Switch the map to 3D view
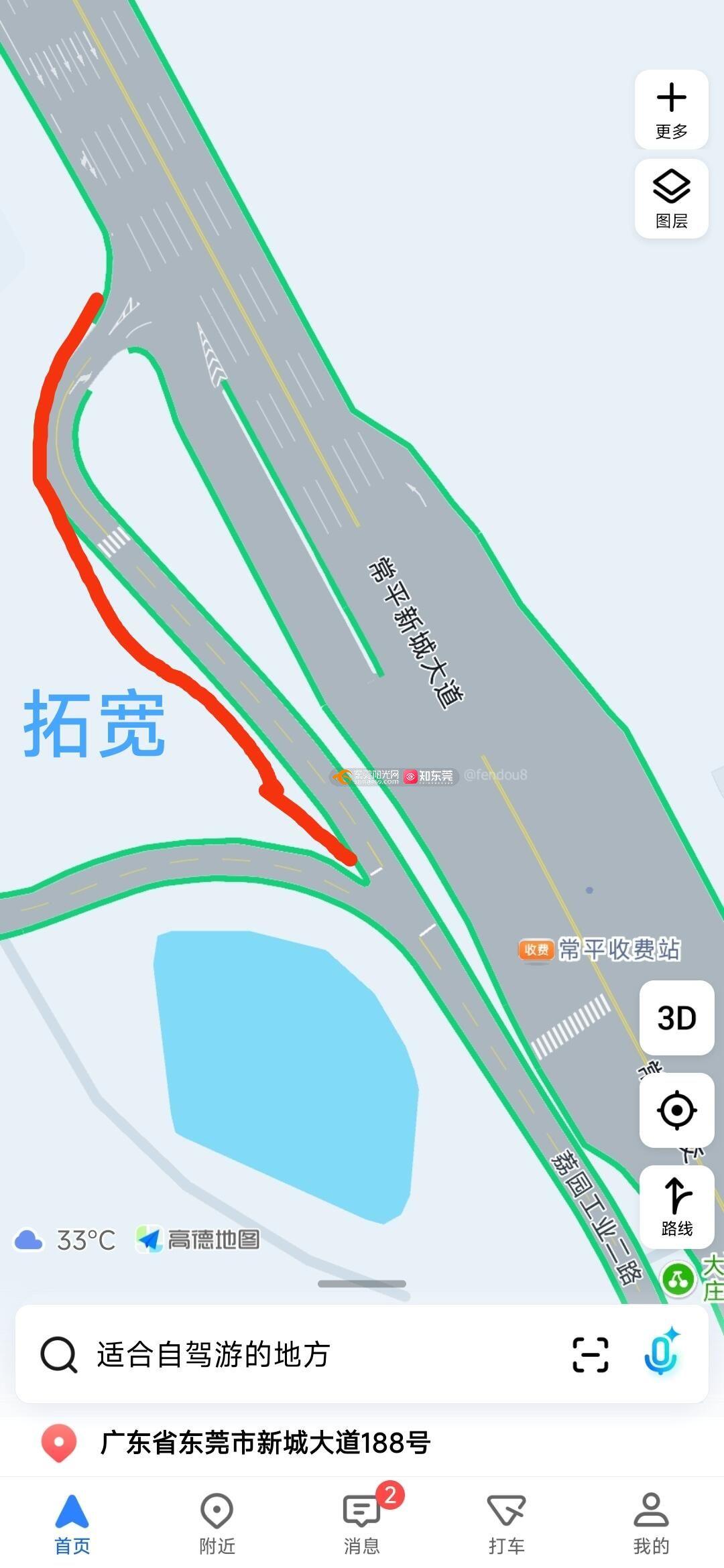The height and width of the screenshot is (1568, 724). pos(676,1018)
